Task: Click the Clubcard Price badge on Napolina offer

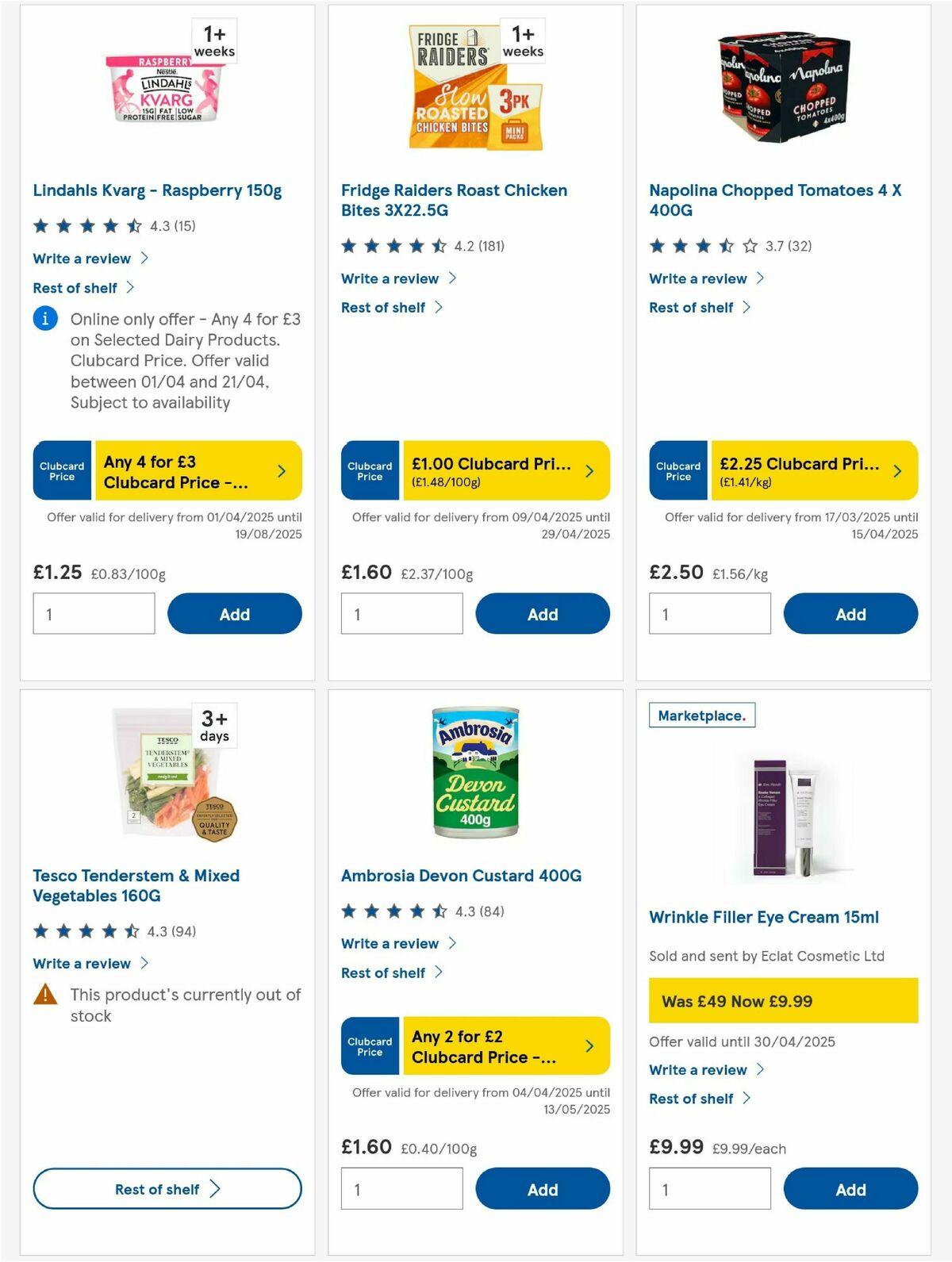Action: [x=678, y=470]
